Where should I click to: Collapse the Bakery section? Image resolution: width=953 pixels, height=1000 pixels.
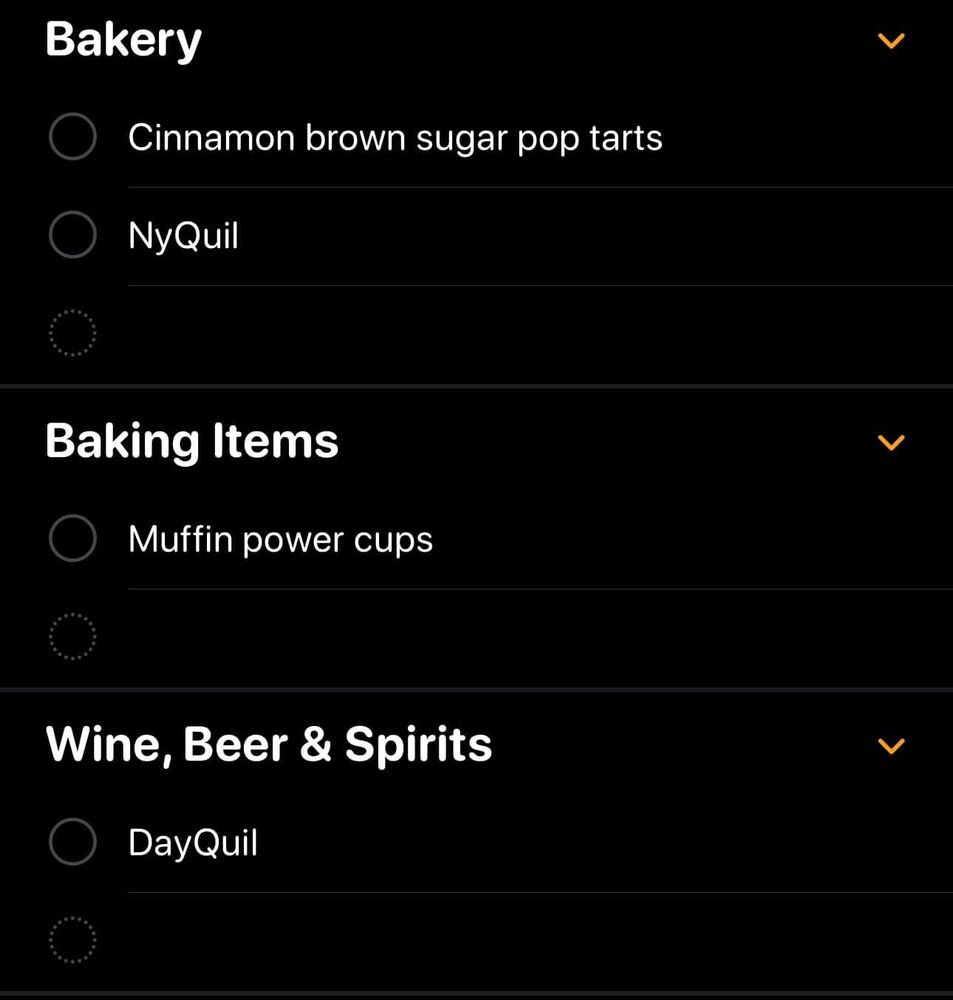890,41
